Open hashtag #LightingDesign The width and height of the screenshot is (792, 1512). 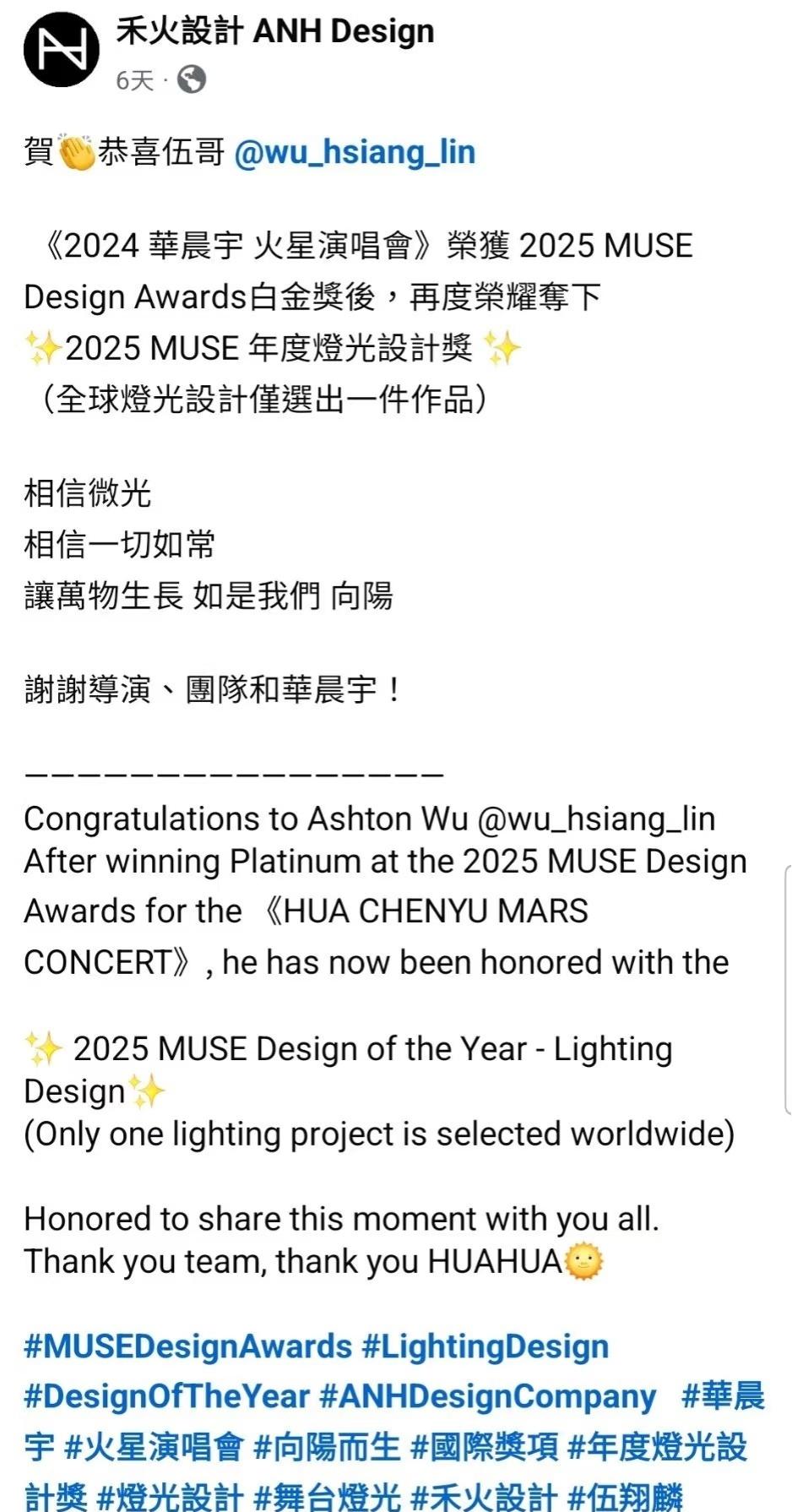pos(485,1346)
